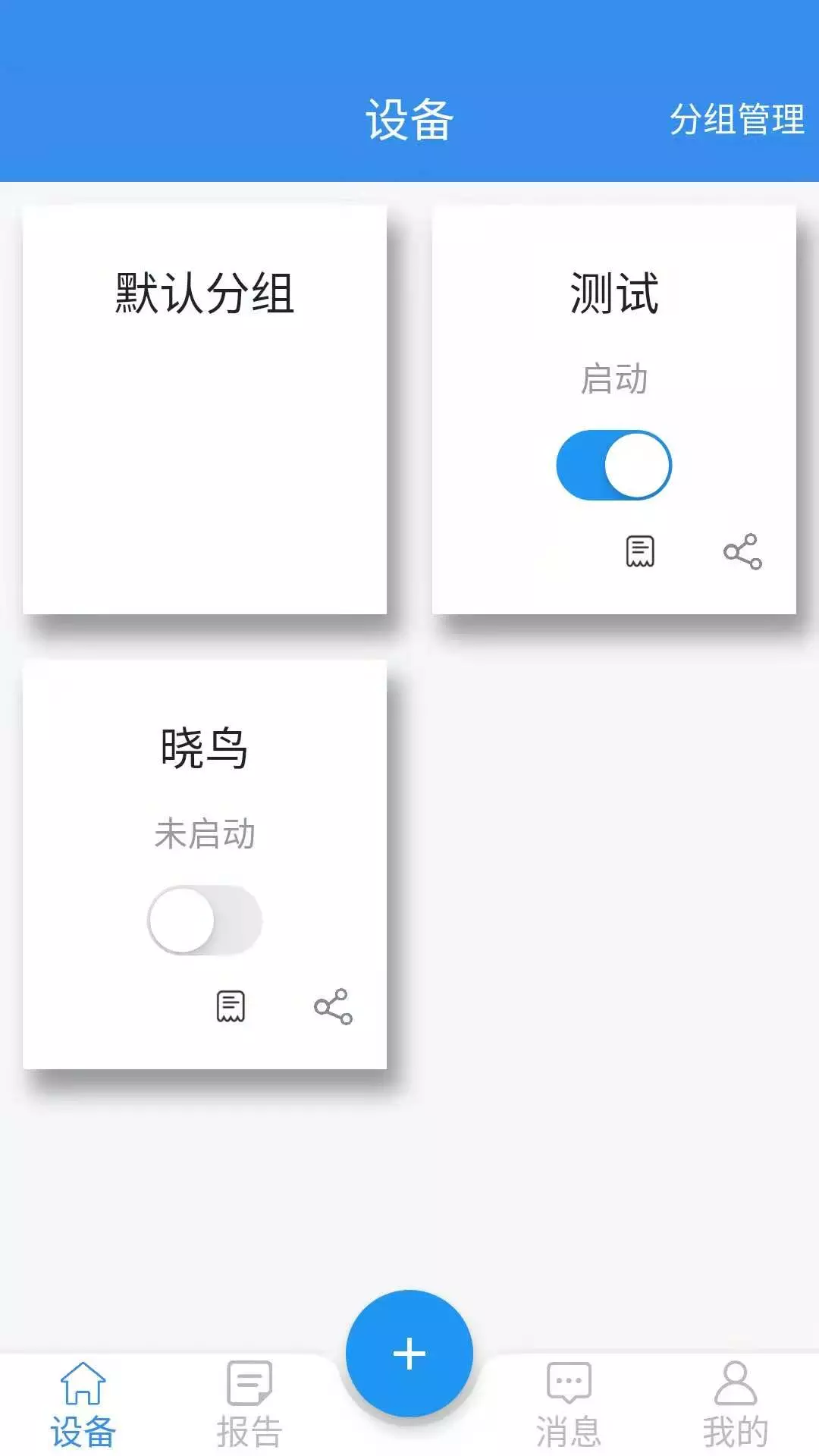Open the report icon on 测试 card
Image resolution: width=819 pixels, height=1456 pixels.
(x=640, y=551)
